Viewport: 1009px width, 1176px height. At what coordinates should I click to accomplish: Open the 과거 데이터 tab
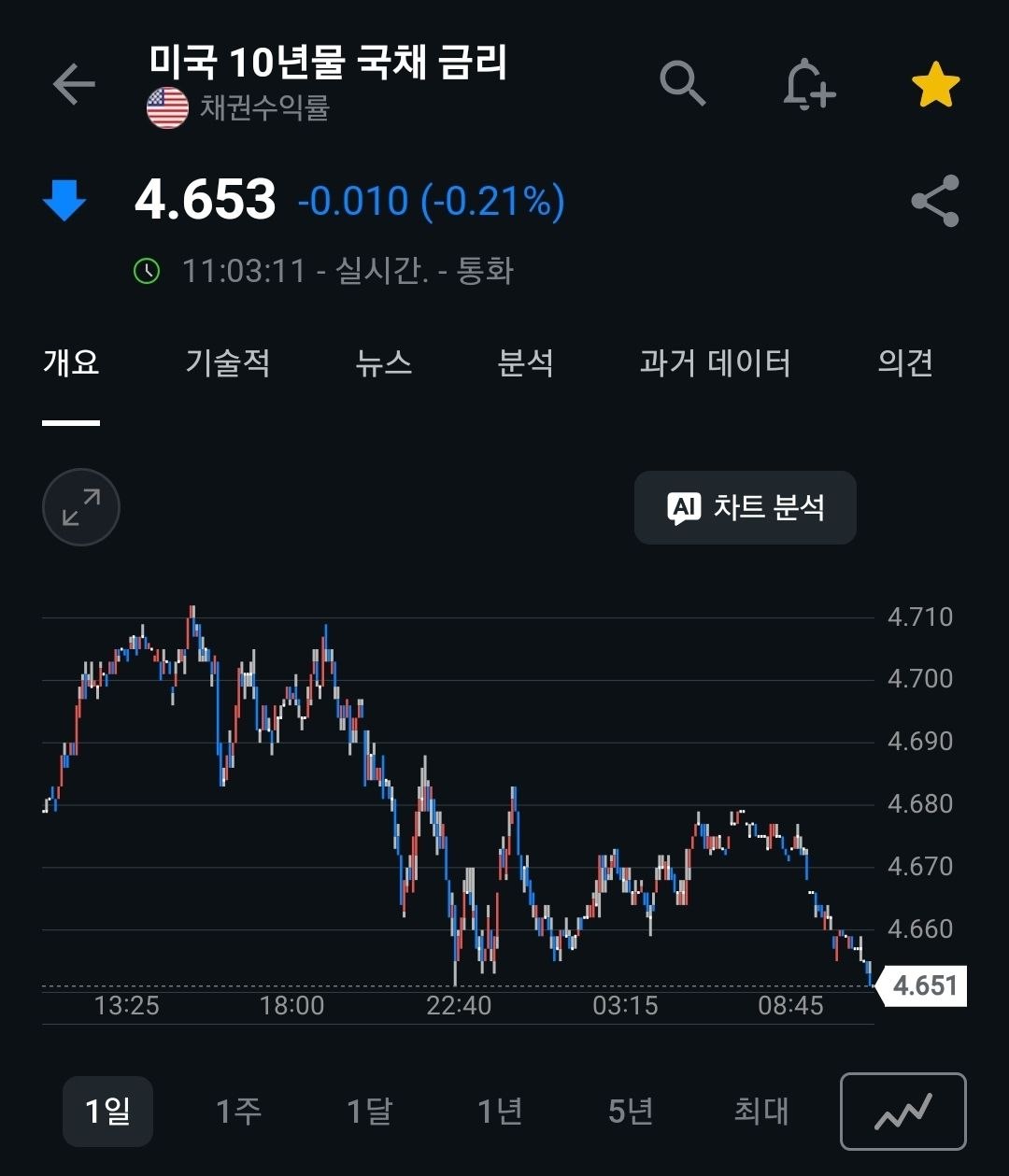pyautogui.click(x=716, y=362)
